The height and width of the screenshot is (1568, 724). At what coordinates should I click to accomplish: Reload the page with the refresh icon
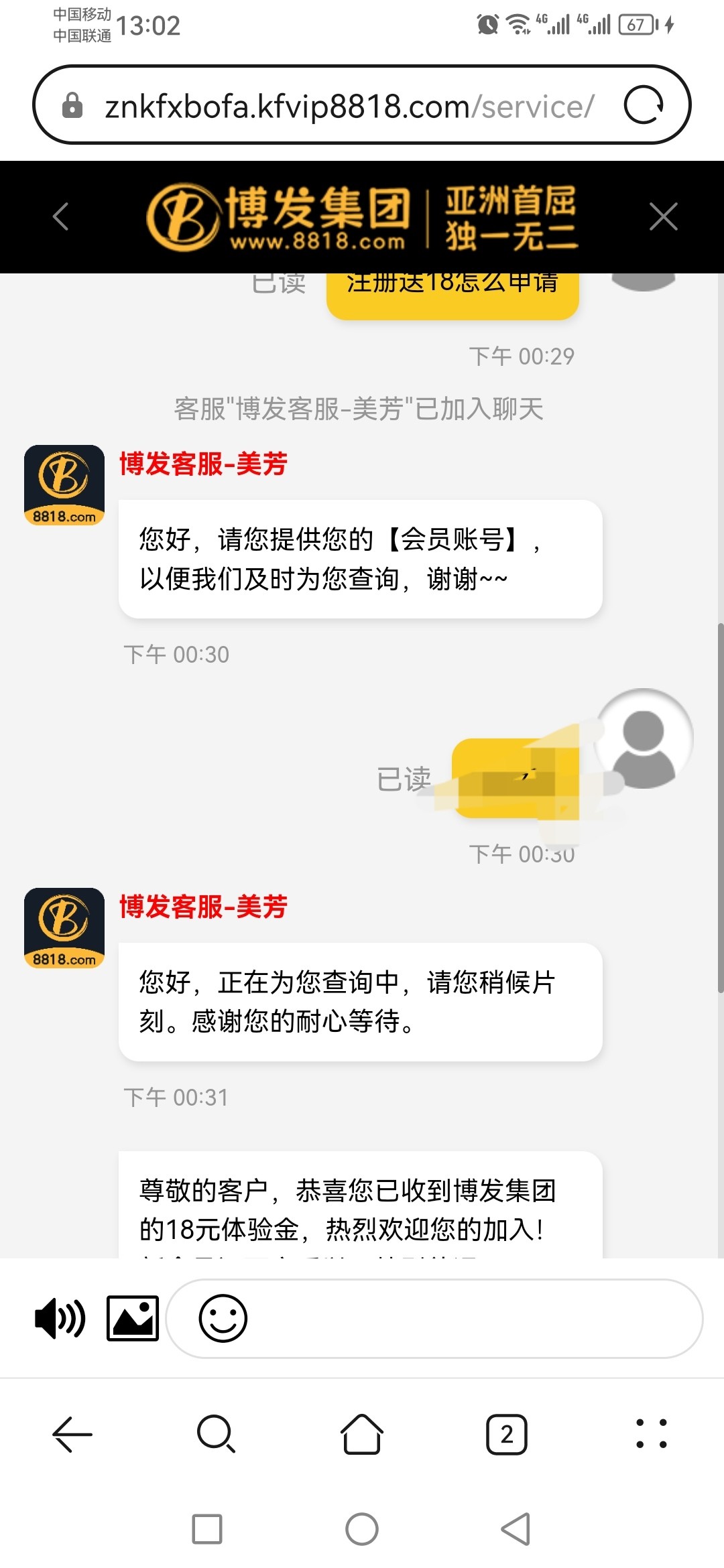pyautogui.click(x=644, y=105)
